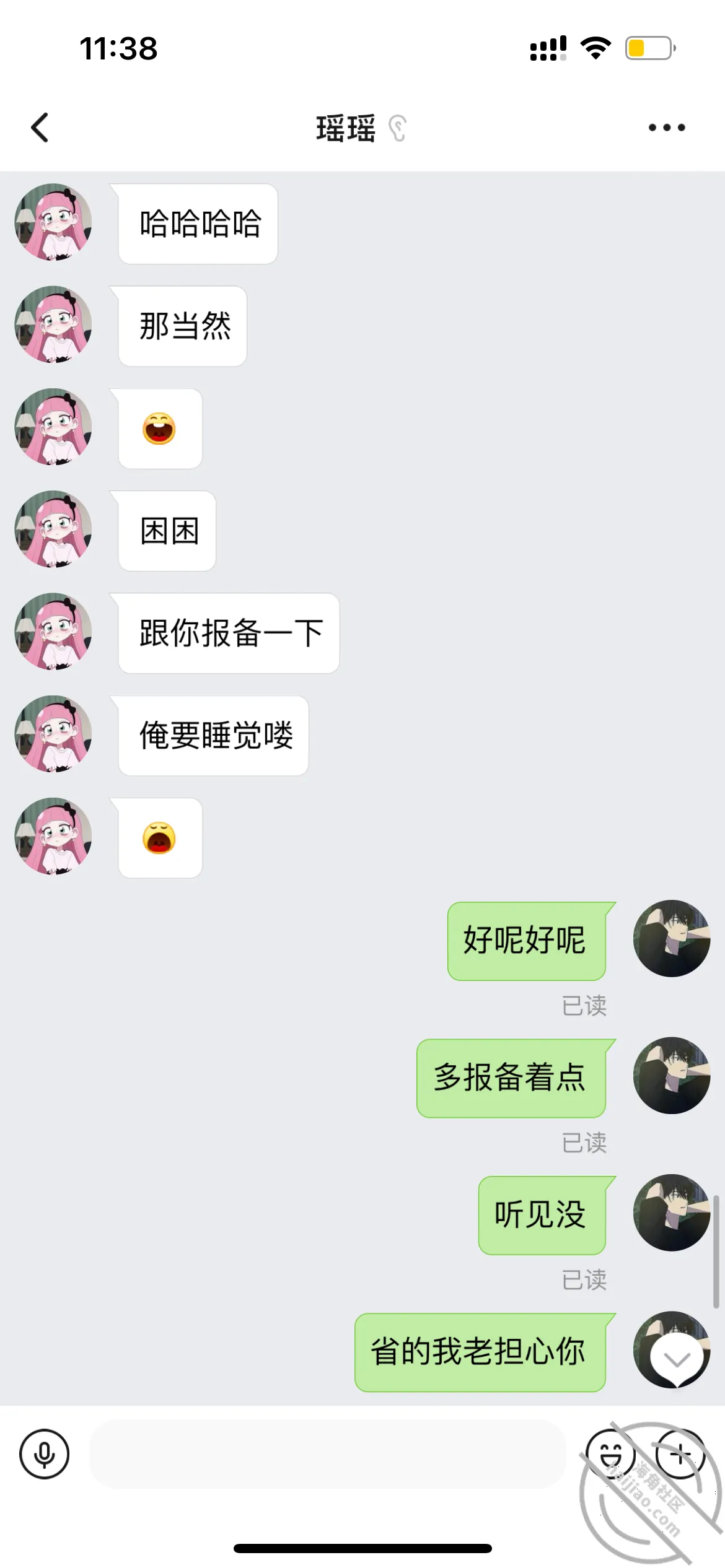Open the emoji sticker picker
Screen dimensions: 725x1568
point(611,1453)
